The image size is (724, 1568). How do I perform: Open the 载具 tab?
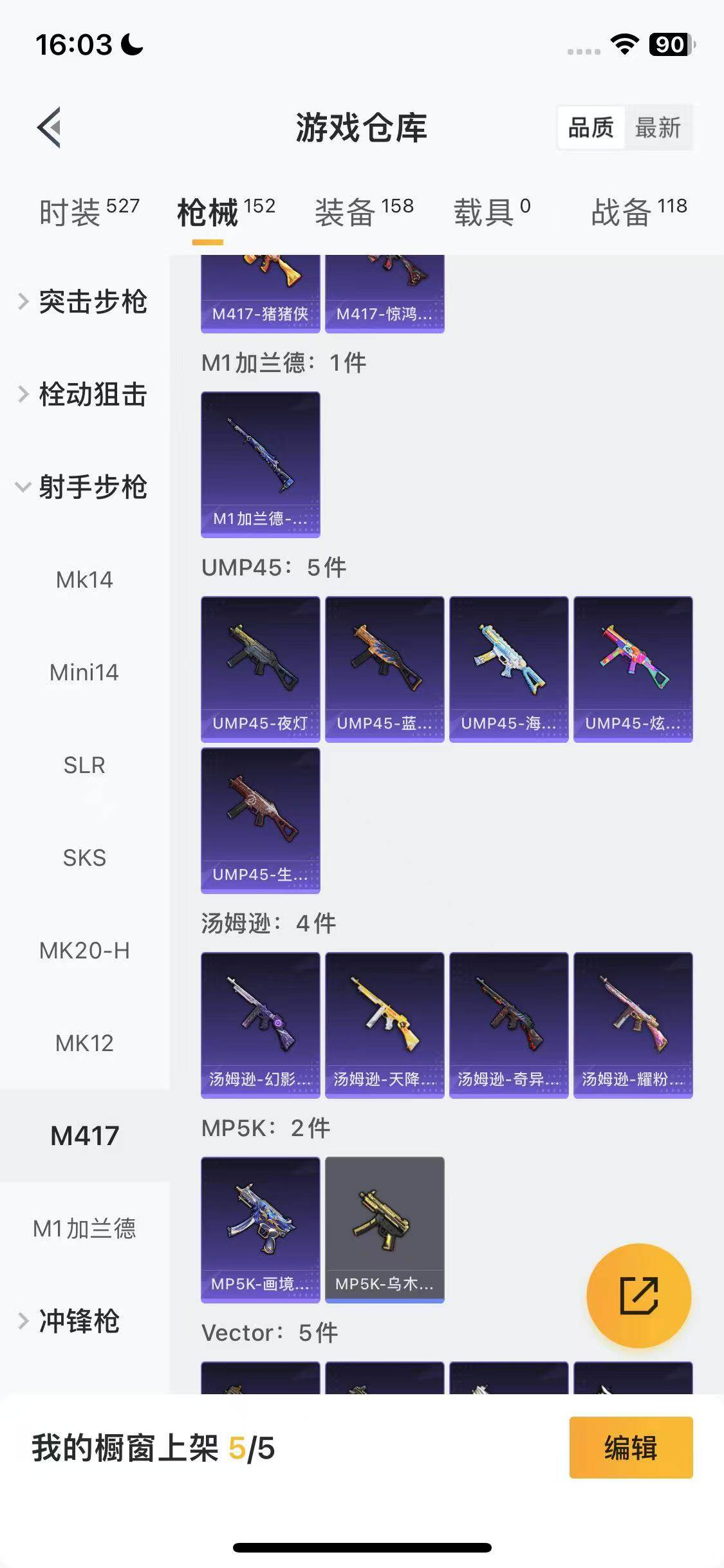(492, 211)
